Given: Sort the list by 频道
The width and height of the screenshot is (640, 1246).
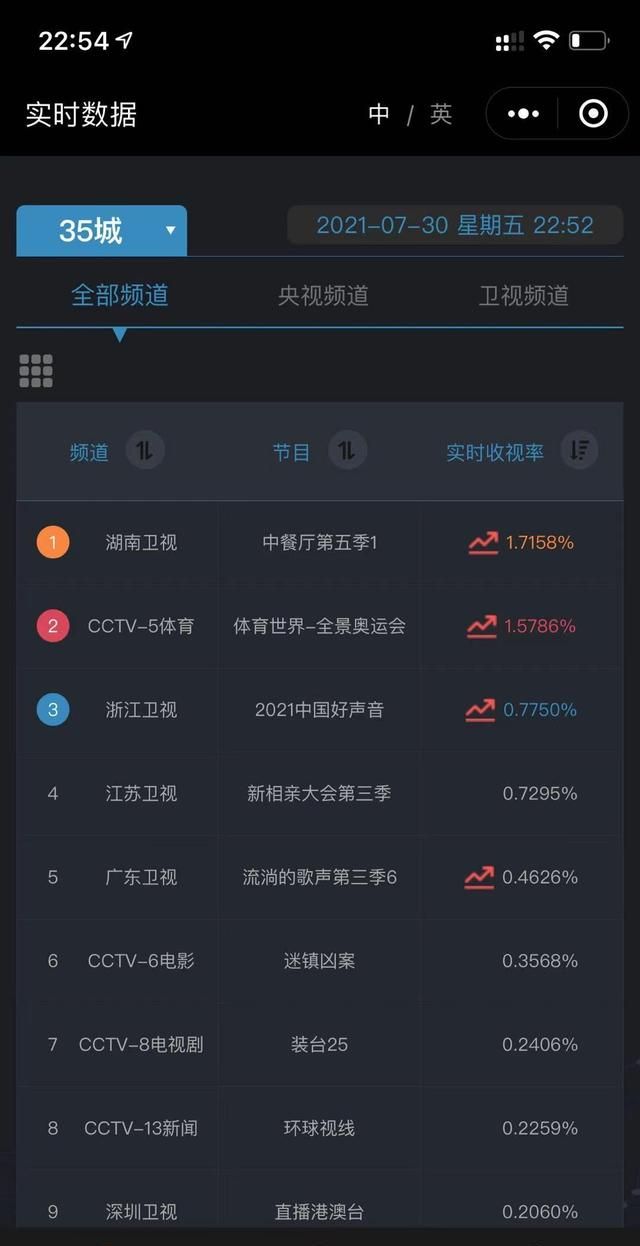Looking at the screenshot, I should (145, 451).
